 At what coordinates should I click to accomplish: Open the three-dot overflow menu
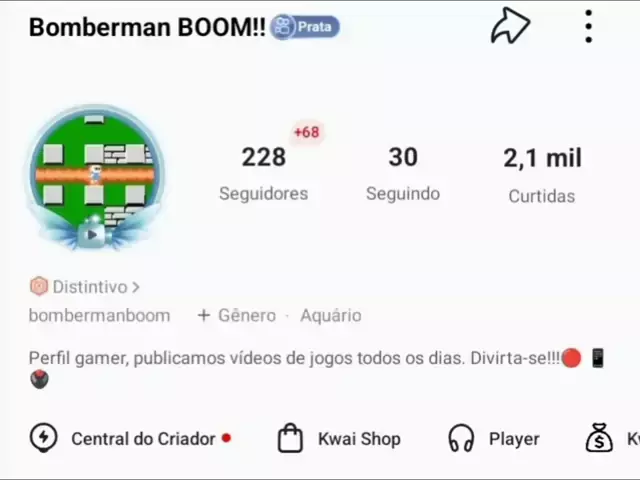(x=589, y=27)
